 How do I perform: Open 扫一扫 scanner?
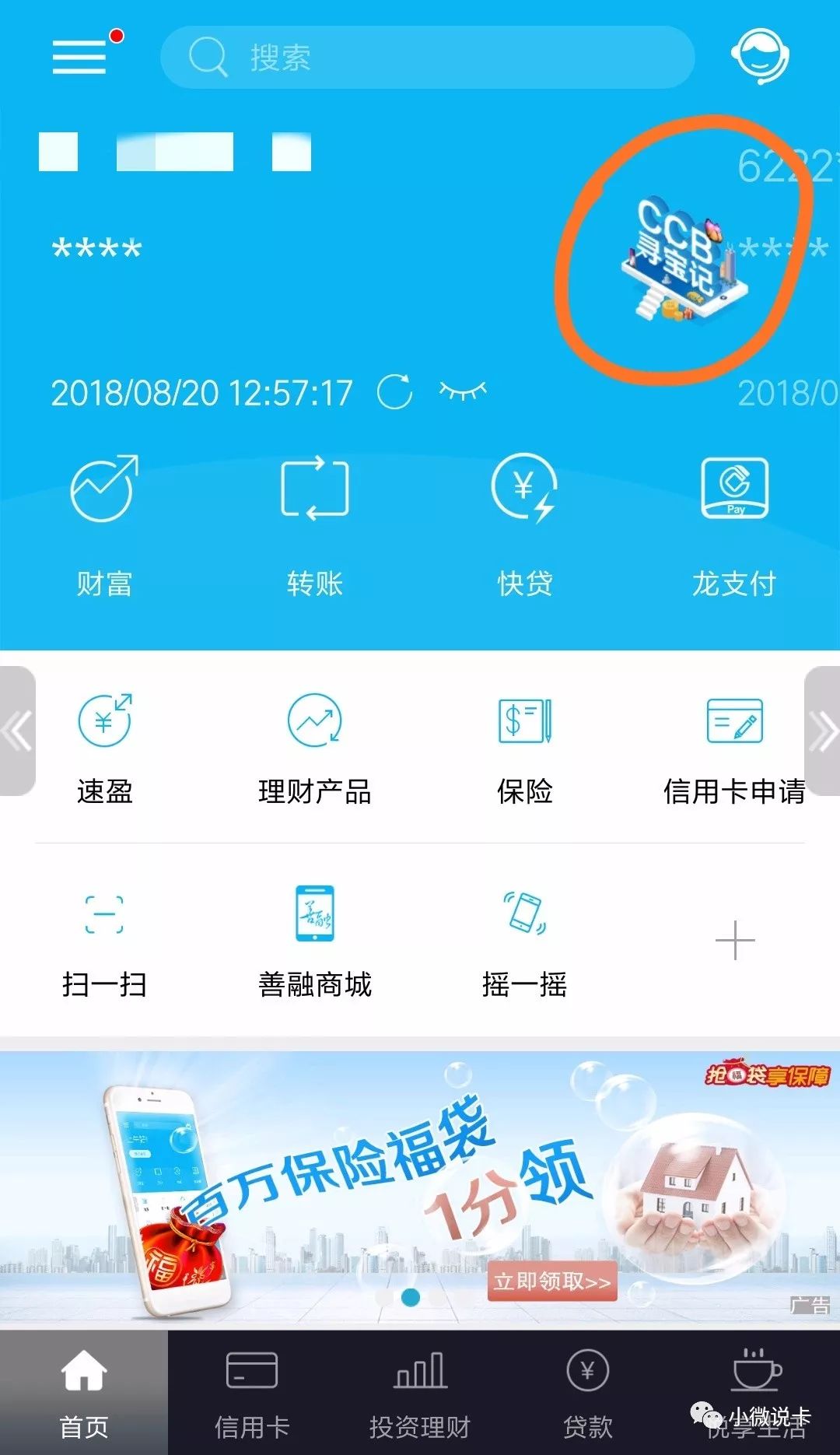104,940
